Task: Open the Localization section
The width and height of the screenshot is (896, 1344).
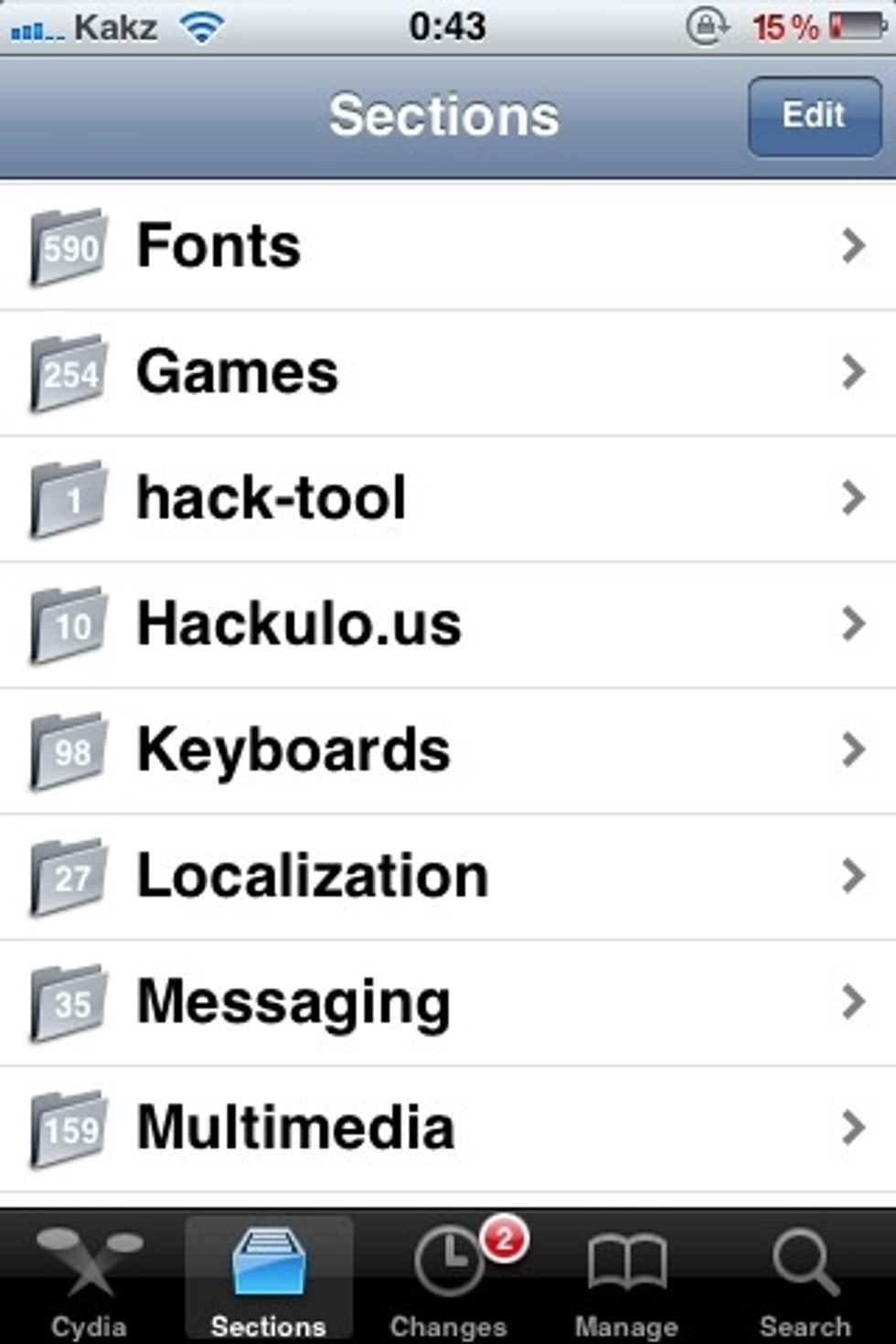Action: 447,877
